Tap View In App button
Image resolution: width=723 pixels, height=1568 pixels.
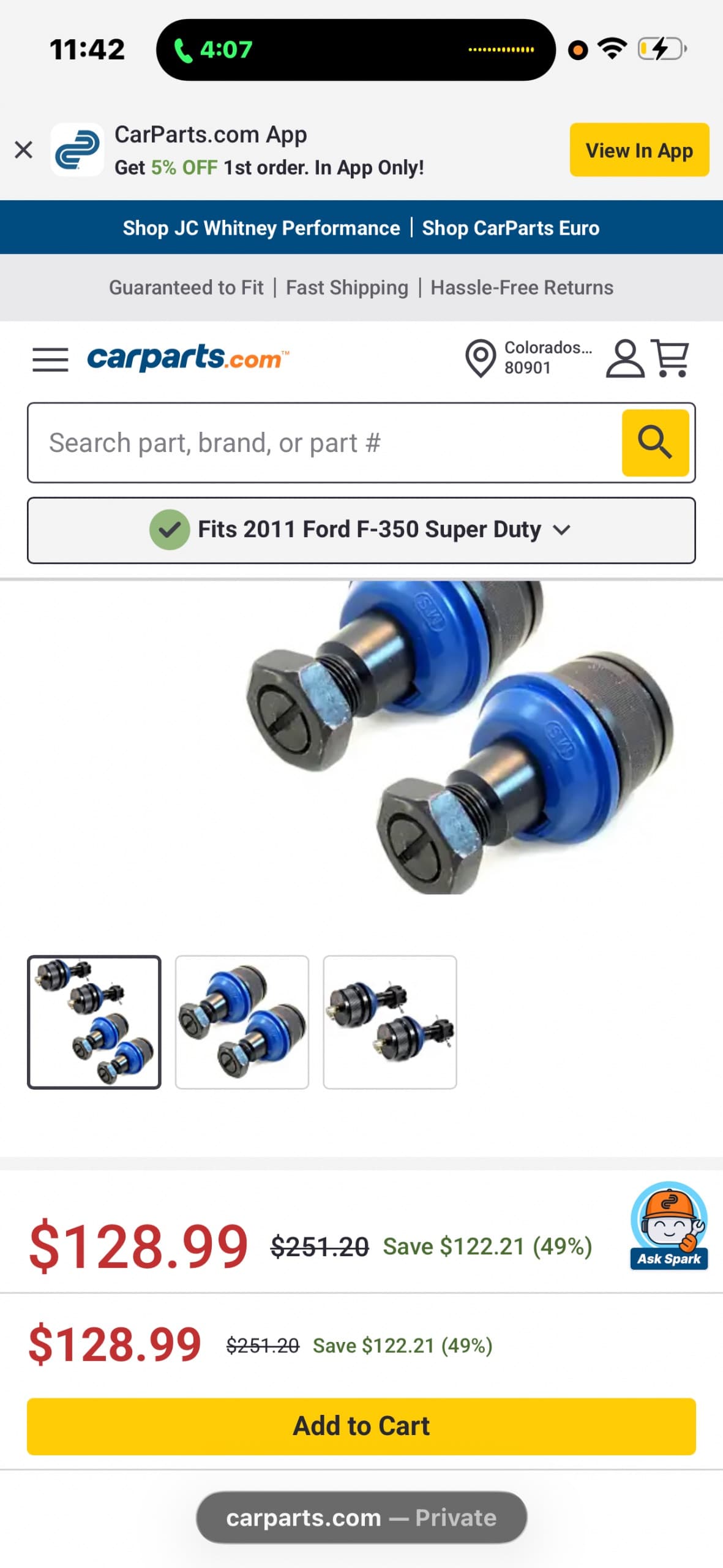[639, 150]
